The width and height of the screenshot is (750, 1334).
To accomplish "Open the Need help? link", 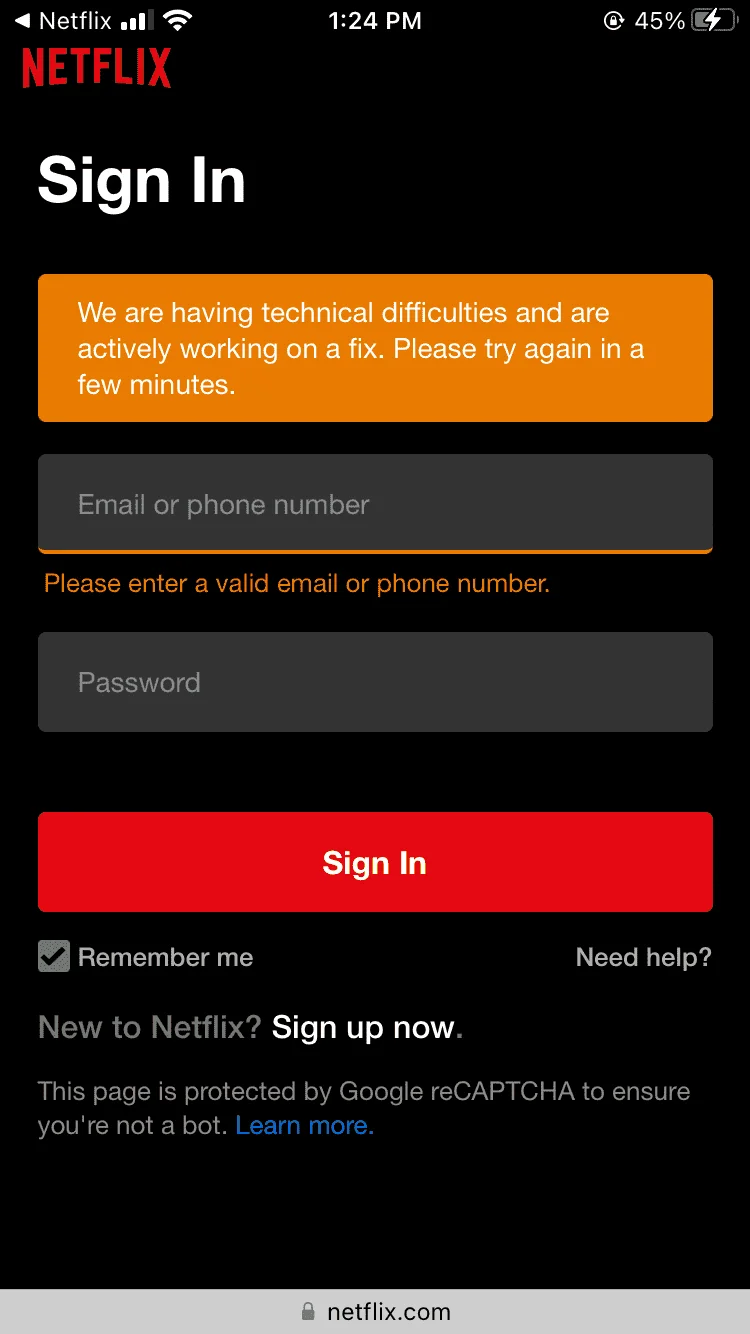I will point(644,957).
